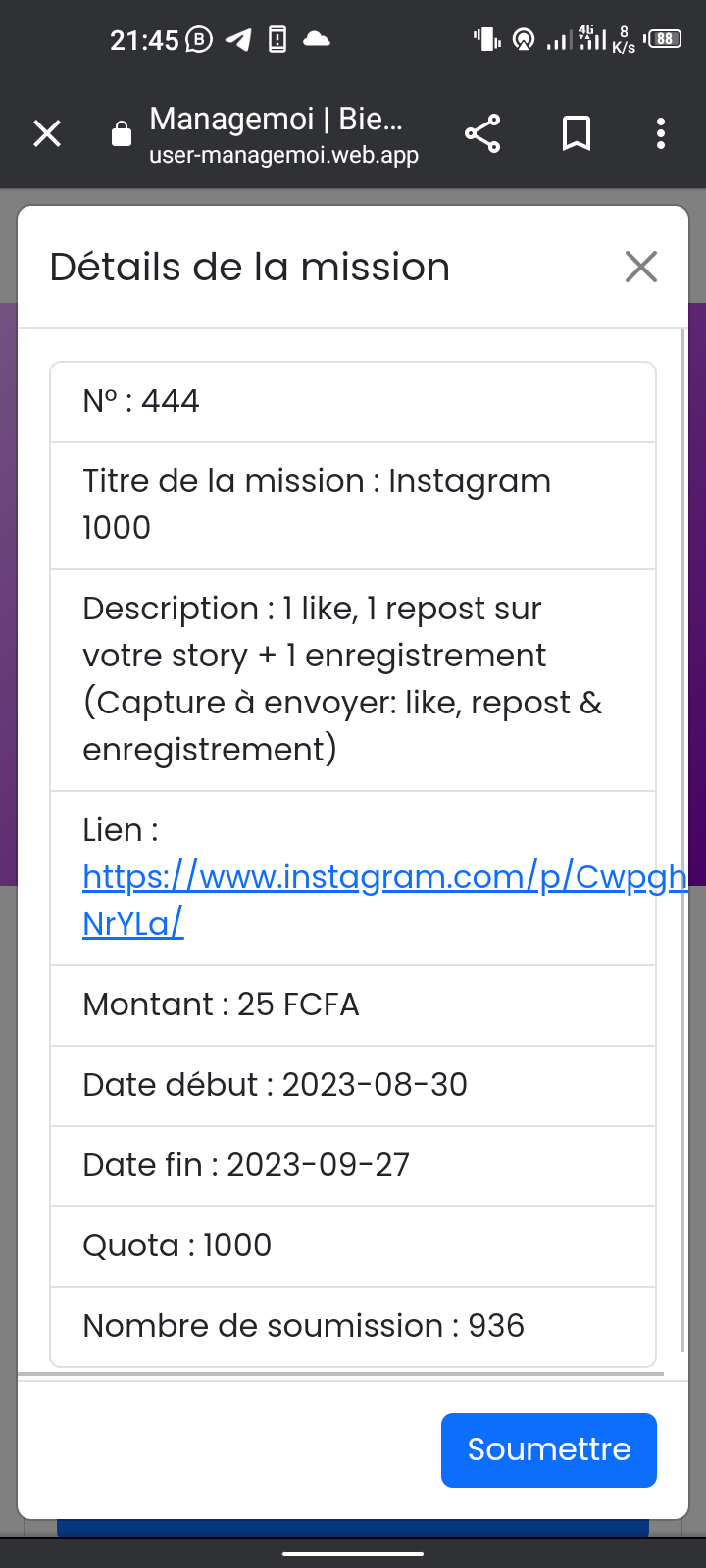Share this page

[482, 133]
